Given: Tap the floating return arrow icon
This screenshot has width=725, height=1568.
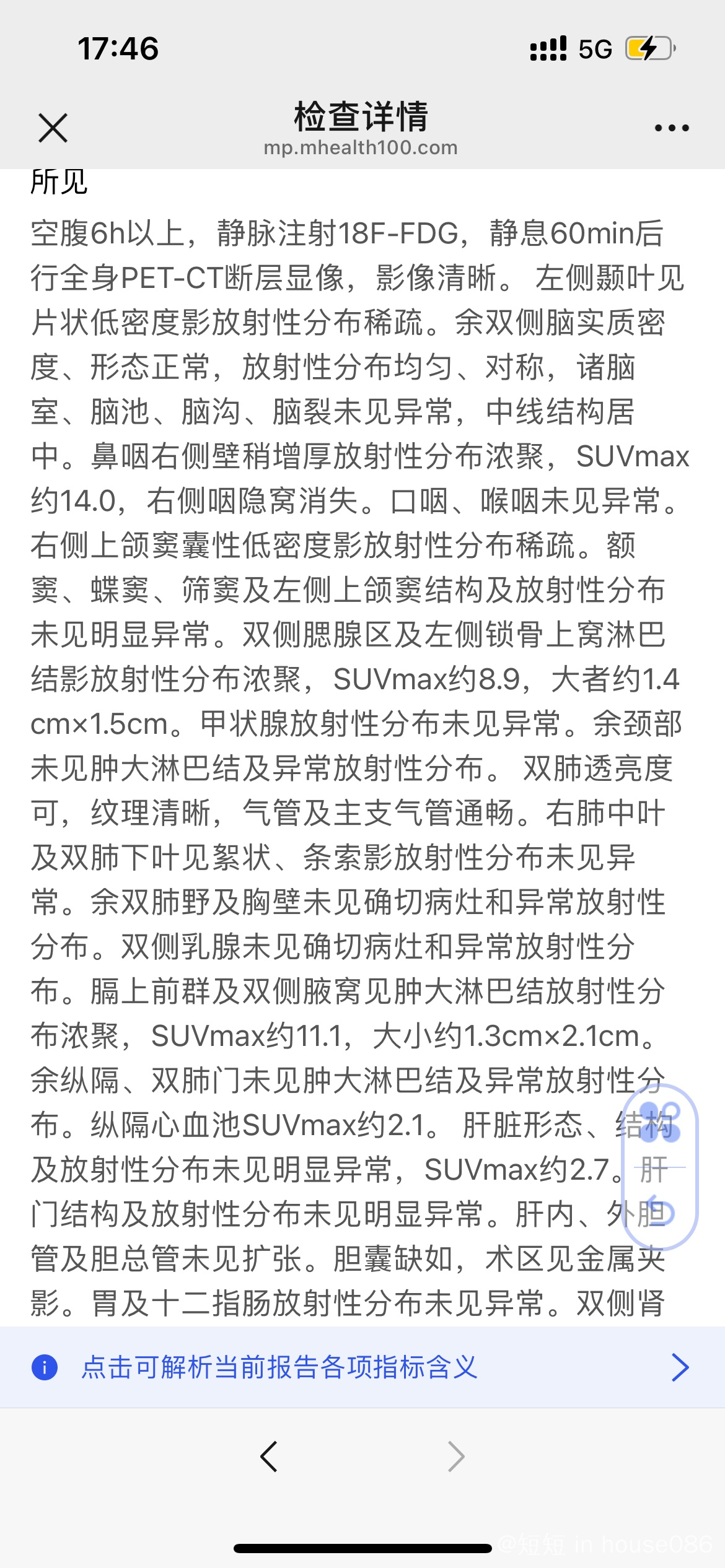Looking at the screenshot, I should click(x=660, y=1213).
